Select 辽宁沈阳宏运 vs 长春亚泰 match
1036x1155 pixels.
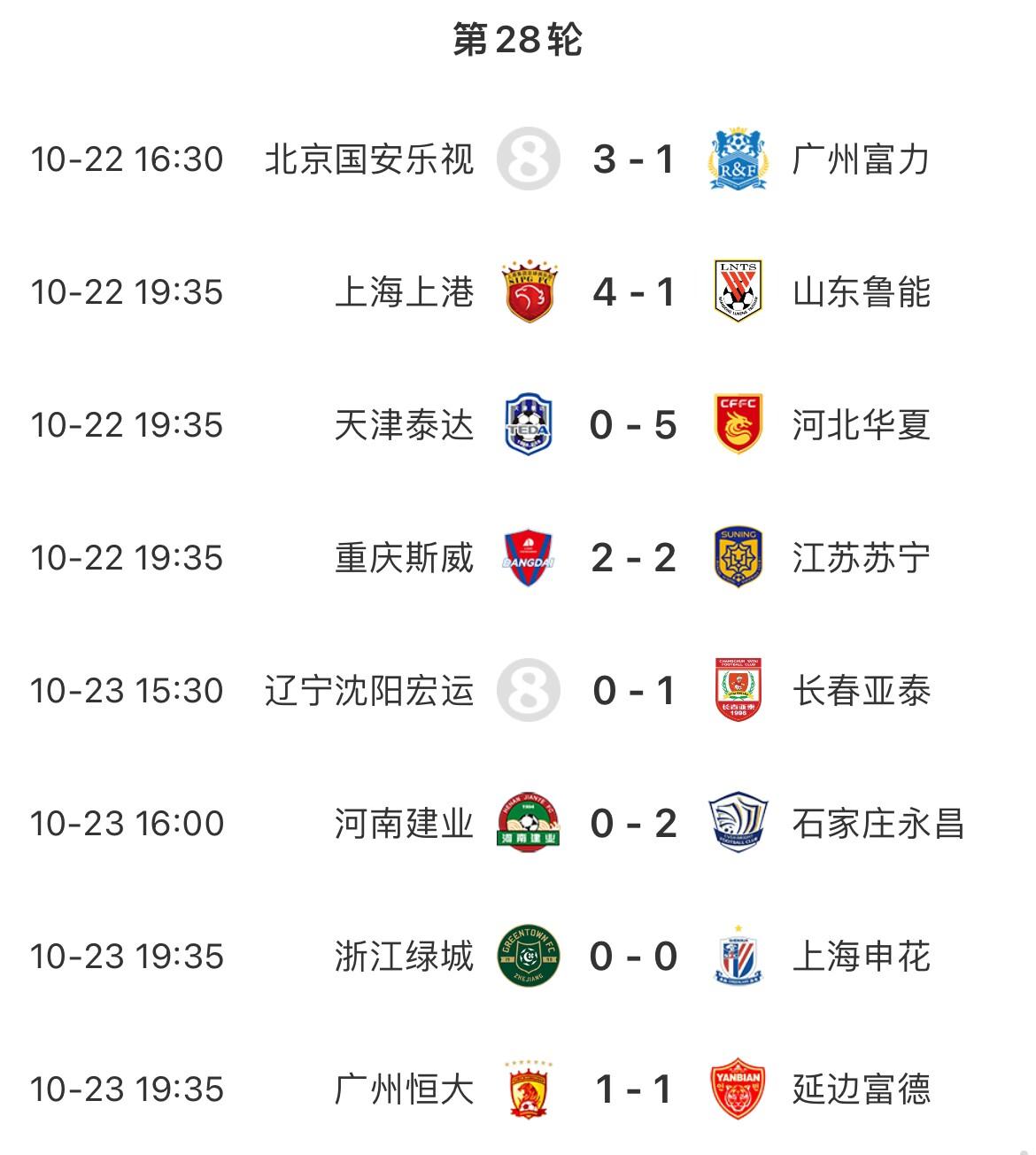click(x=633, y=691)
